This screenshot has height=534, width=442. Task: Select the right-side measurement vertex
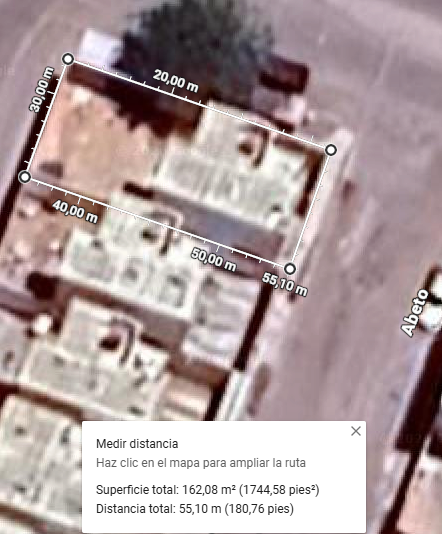point(331,150)
